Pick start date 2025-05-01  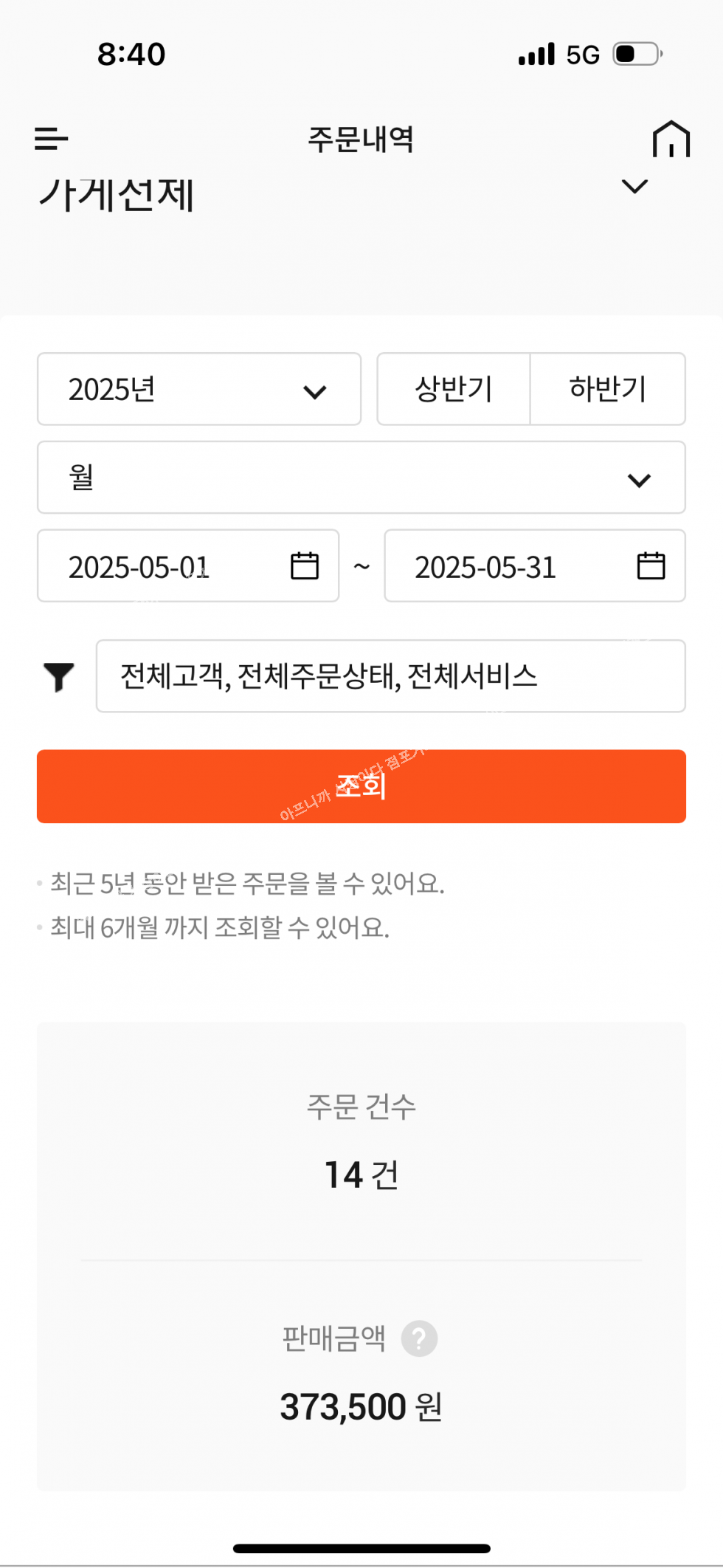[x=188, y=566]
